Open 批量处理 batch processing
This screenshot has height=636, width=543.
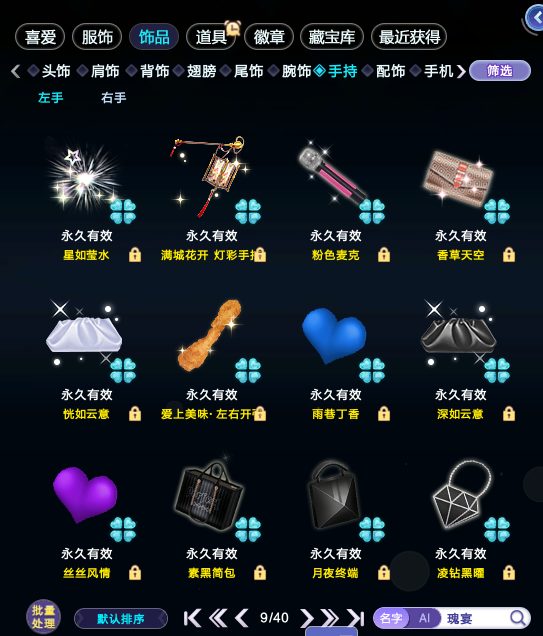coord(43,617)
